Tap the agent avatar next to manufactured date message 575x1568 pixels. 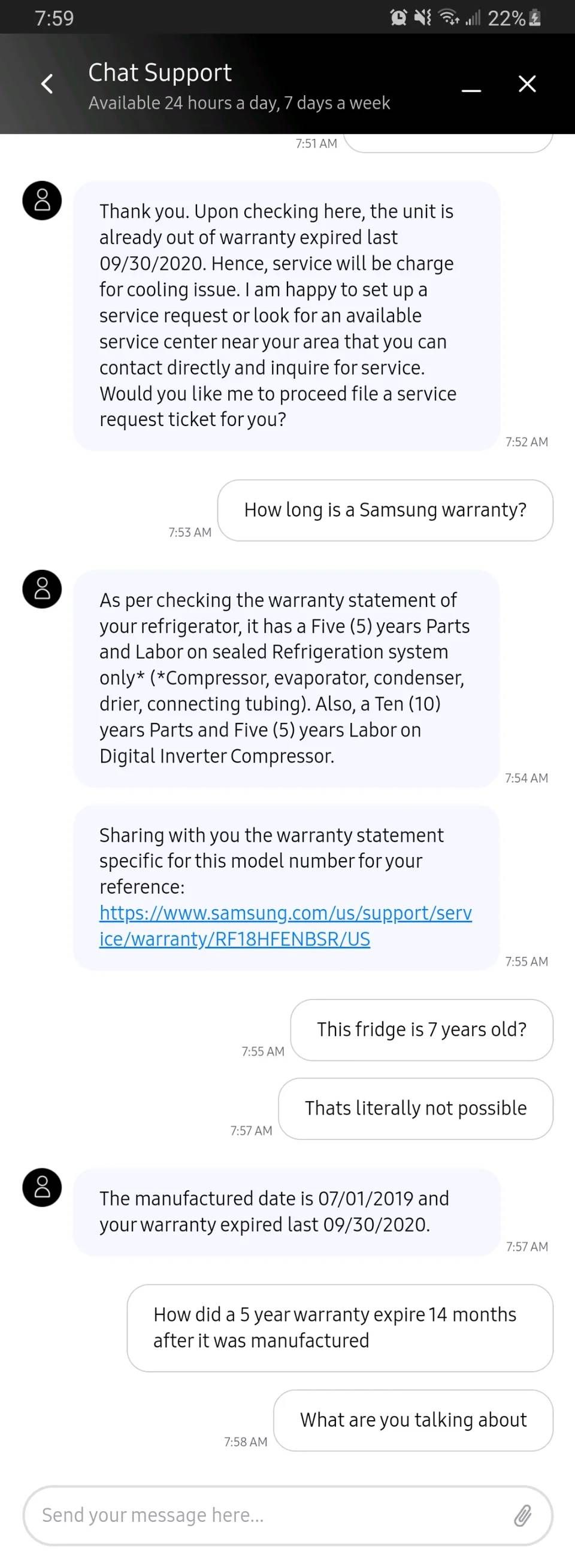(41, 1187)
